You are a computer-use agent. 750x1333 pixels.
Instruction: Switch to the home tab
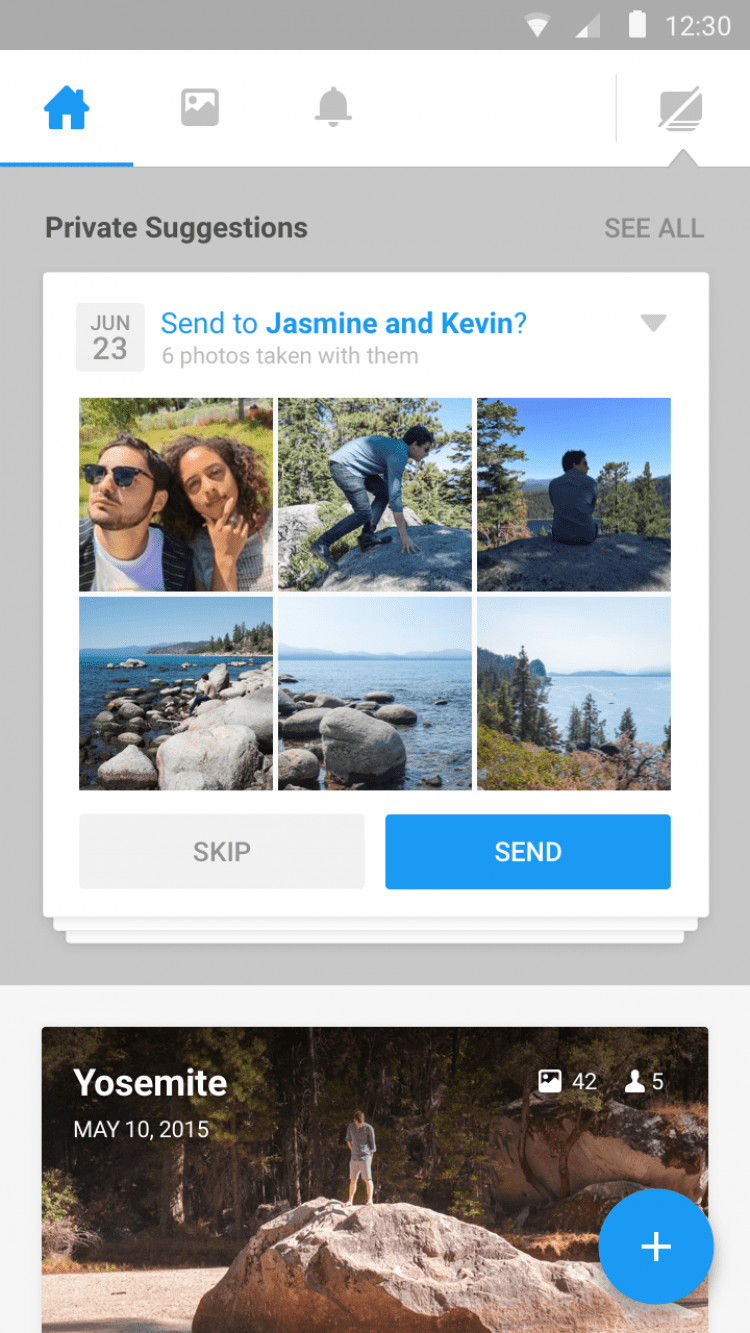click(67, 108)
